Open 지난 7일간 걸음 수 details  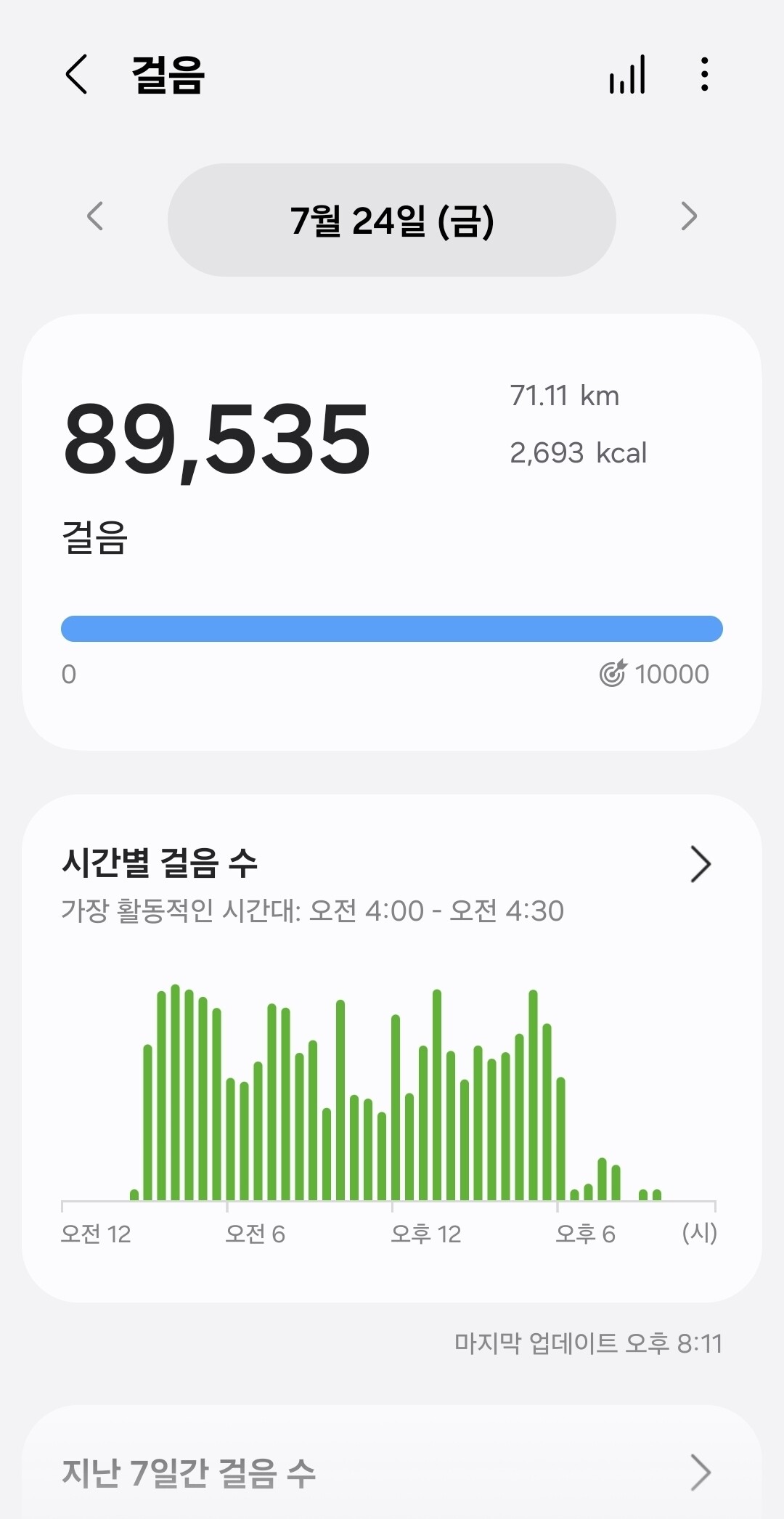391,1473
